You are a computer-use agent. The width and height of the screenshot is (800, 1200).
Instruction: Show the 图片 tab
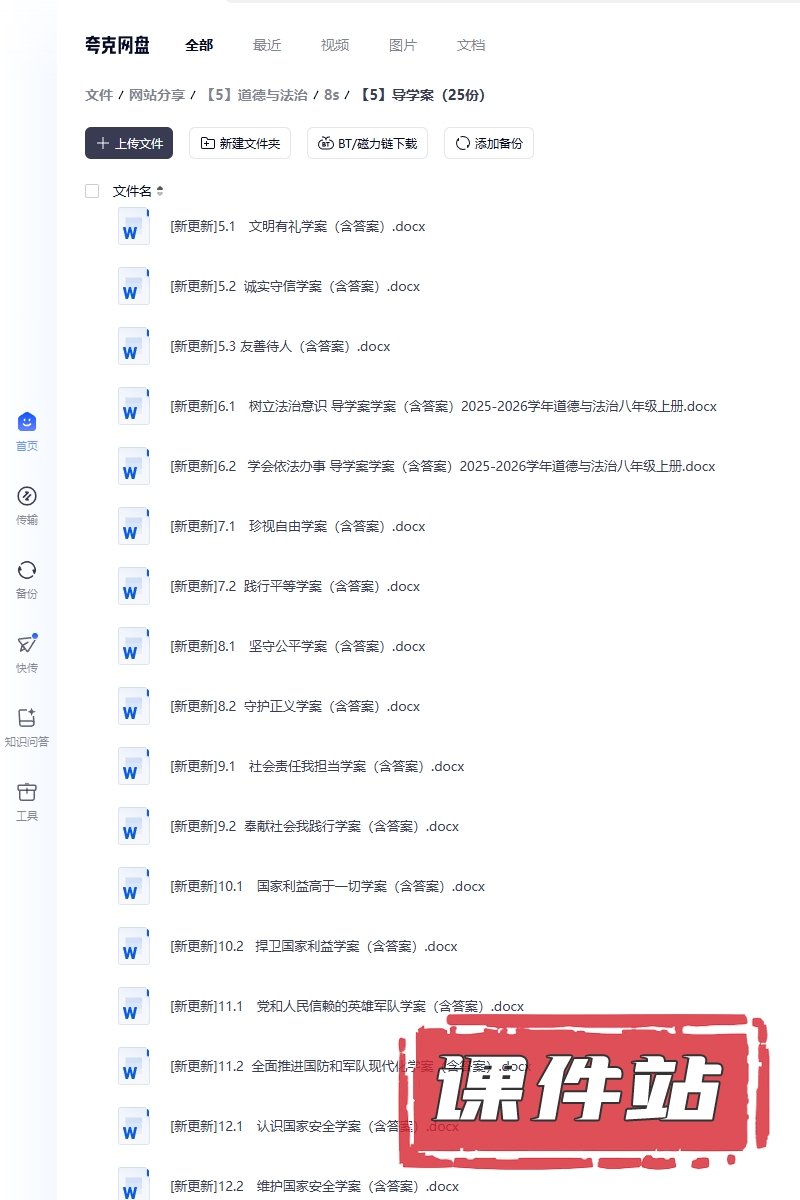(x=403, y=45)
